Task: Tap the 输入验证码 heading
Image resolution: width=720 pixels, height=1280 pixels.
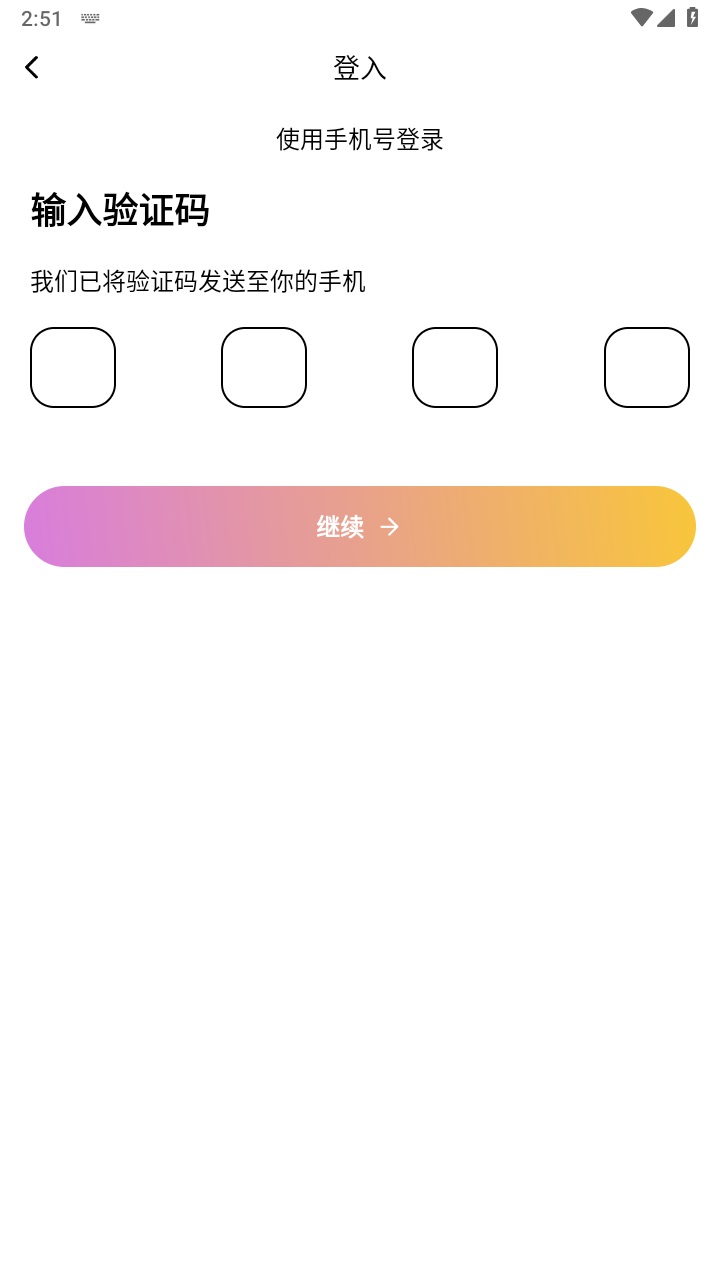Action: (119, 211)
